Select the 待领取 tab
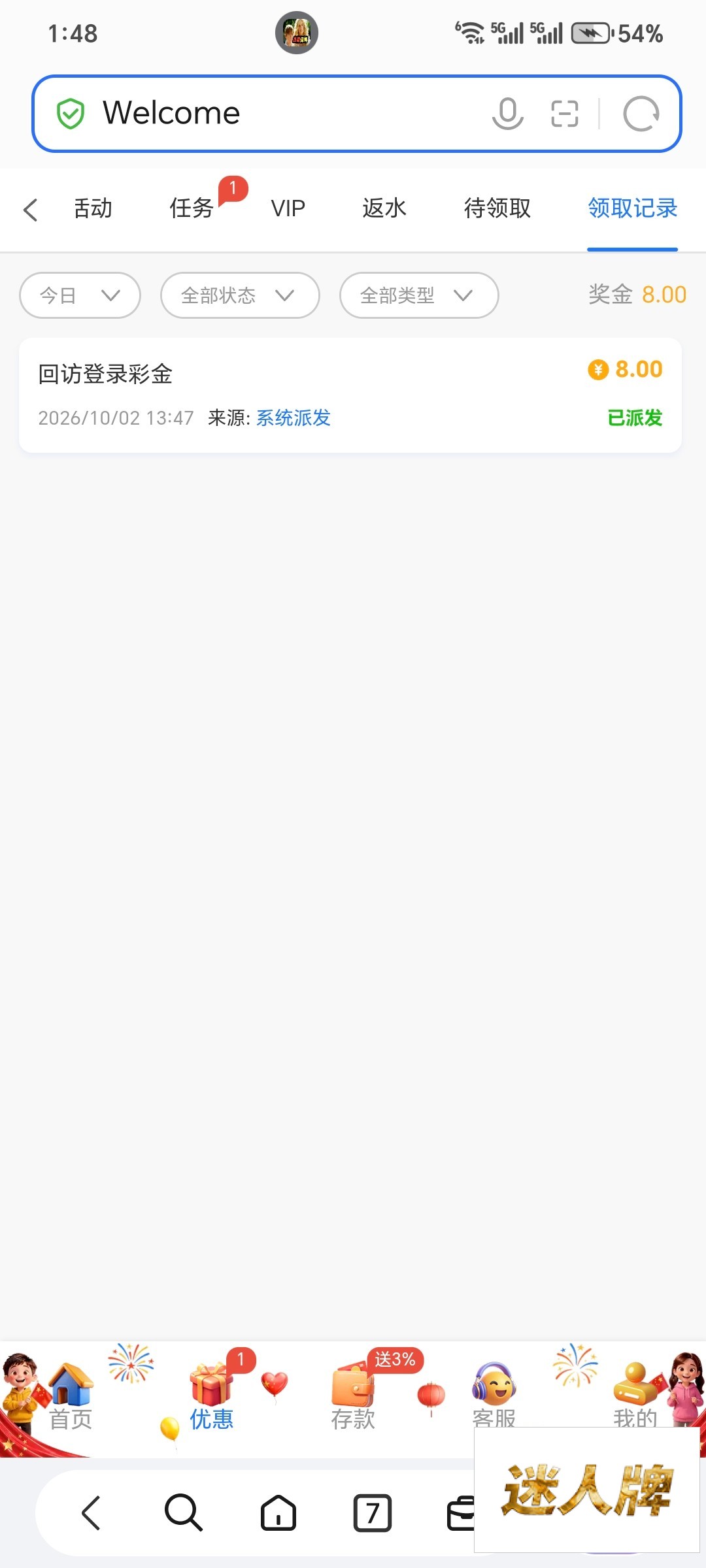Screen dimensions: 706x1568 click(x=497, y=208)
